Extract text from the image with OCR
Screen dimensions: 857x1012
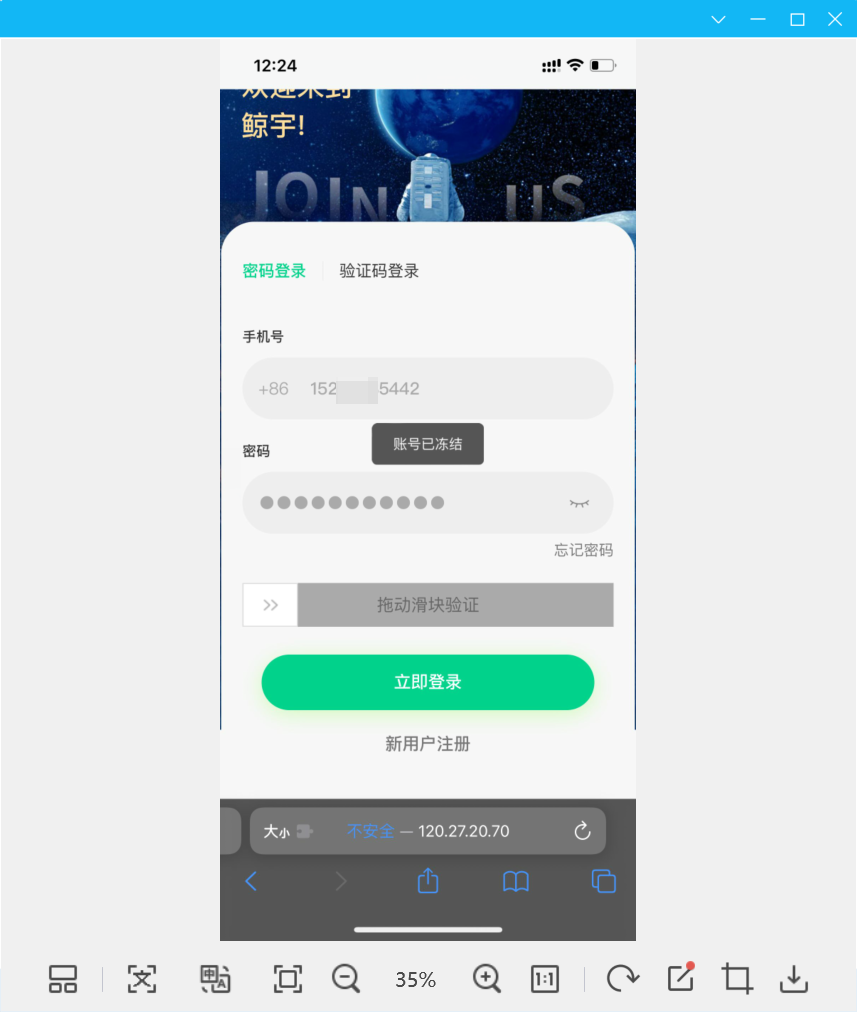(x=142, y=979)
